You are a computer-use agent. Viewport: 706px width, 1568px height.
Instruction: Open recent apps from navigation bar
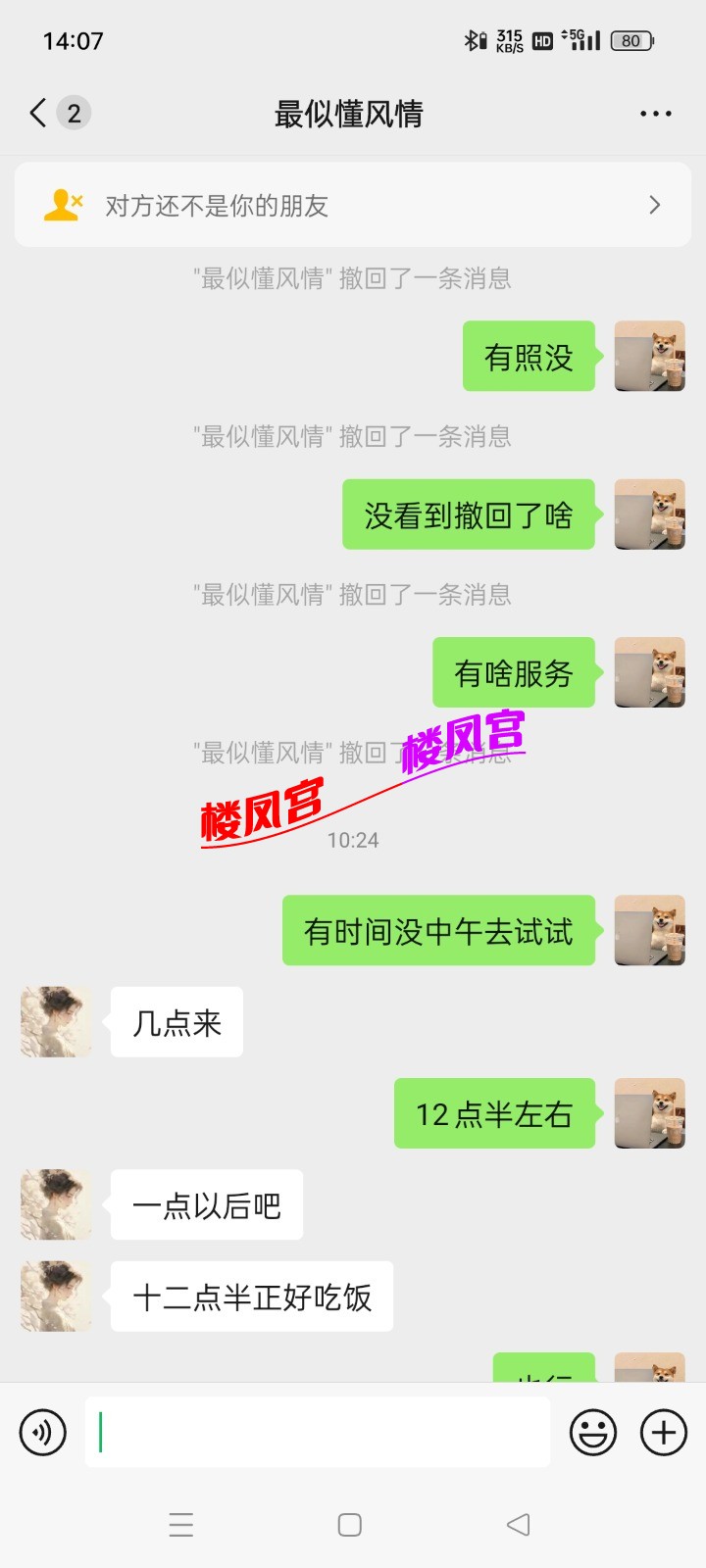181,1525
